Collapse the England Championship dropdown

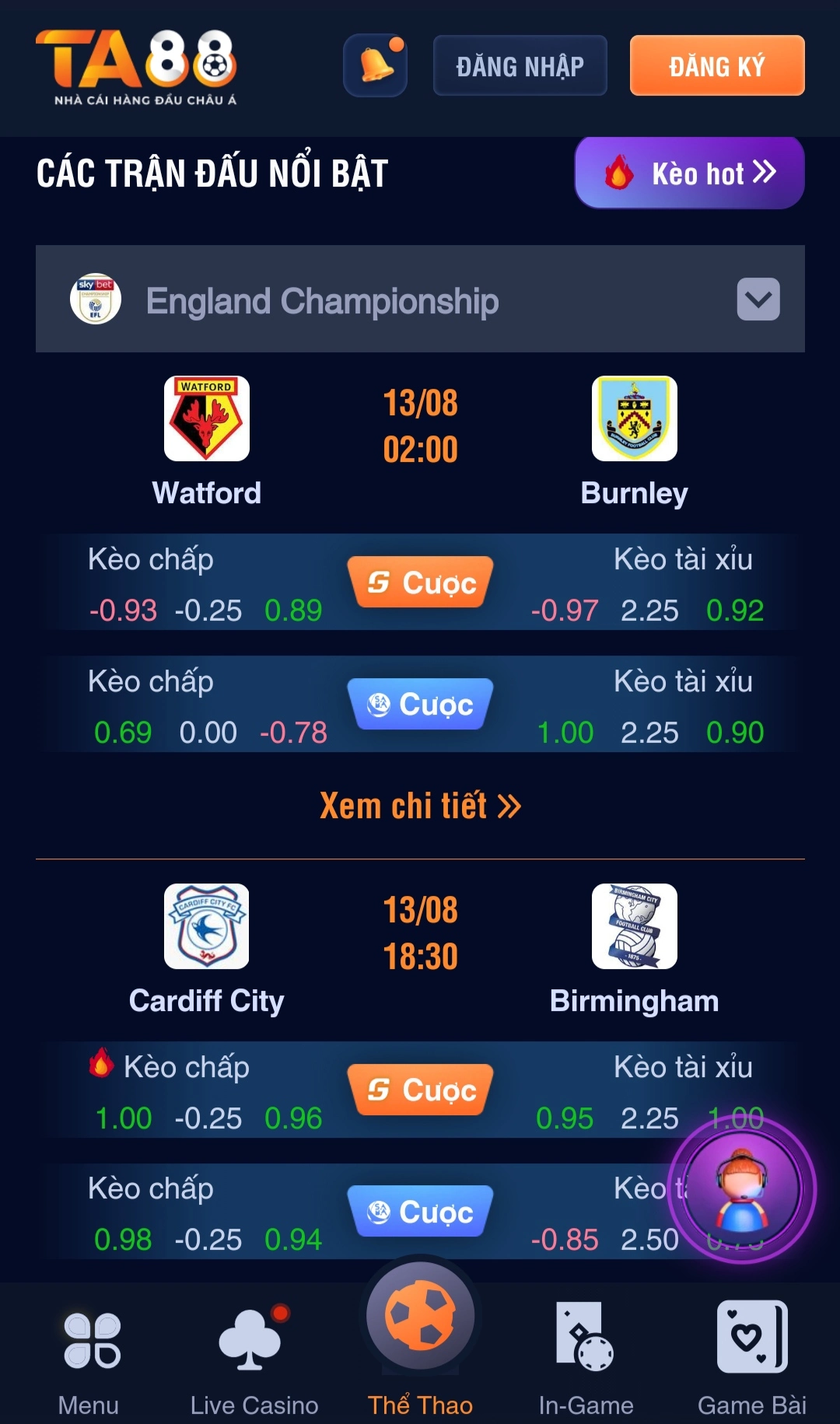(758, 299)
